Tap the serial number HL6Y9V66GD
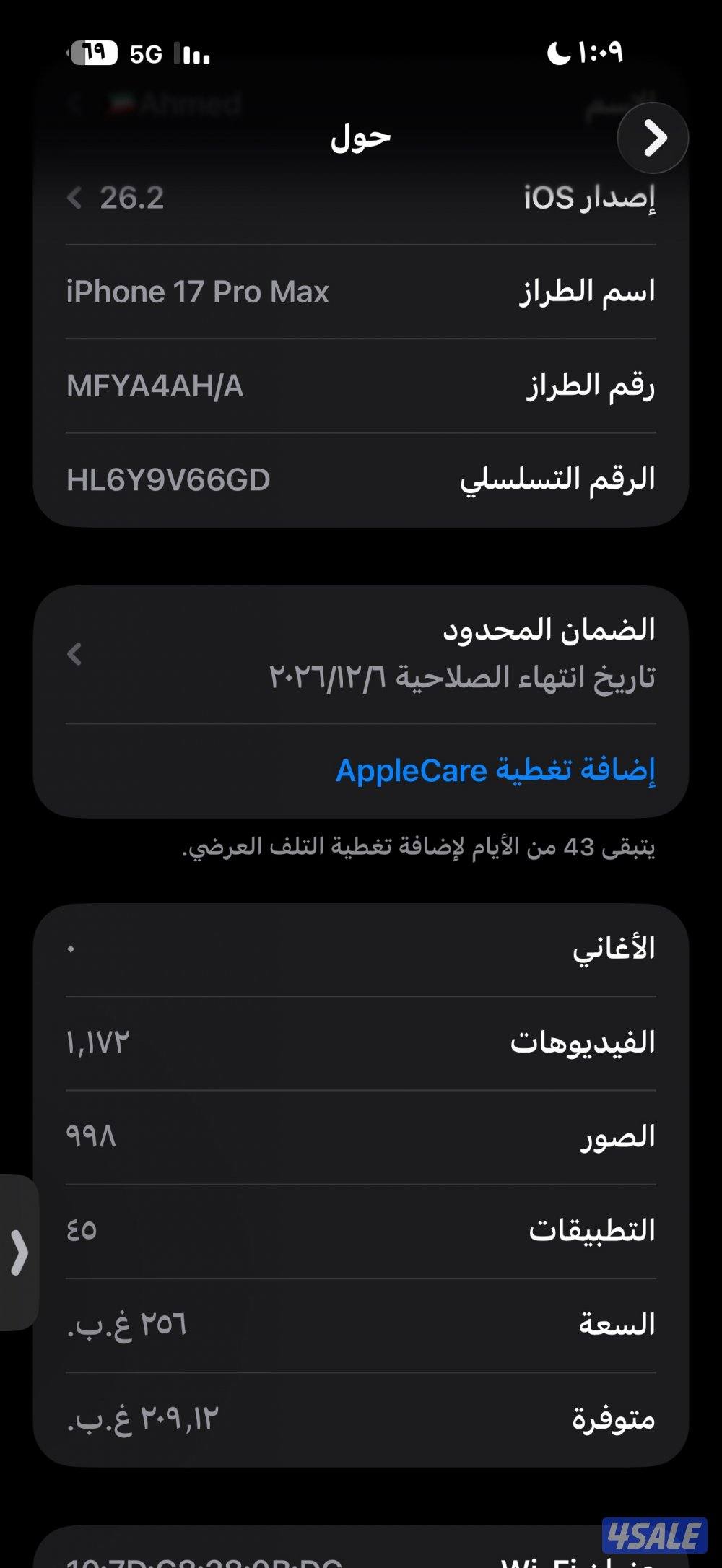722x1568 pixels. [x=361, y=476]
